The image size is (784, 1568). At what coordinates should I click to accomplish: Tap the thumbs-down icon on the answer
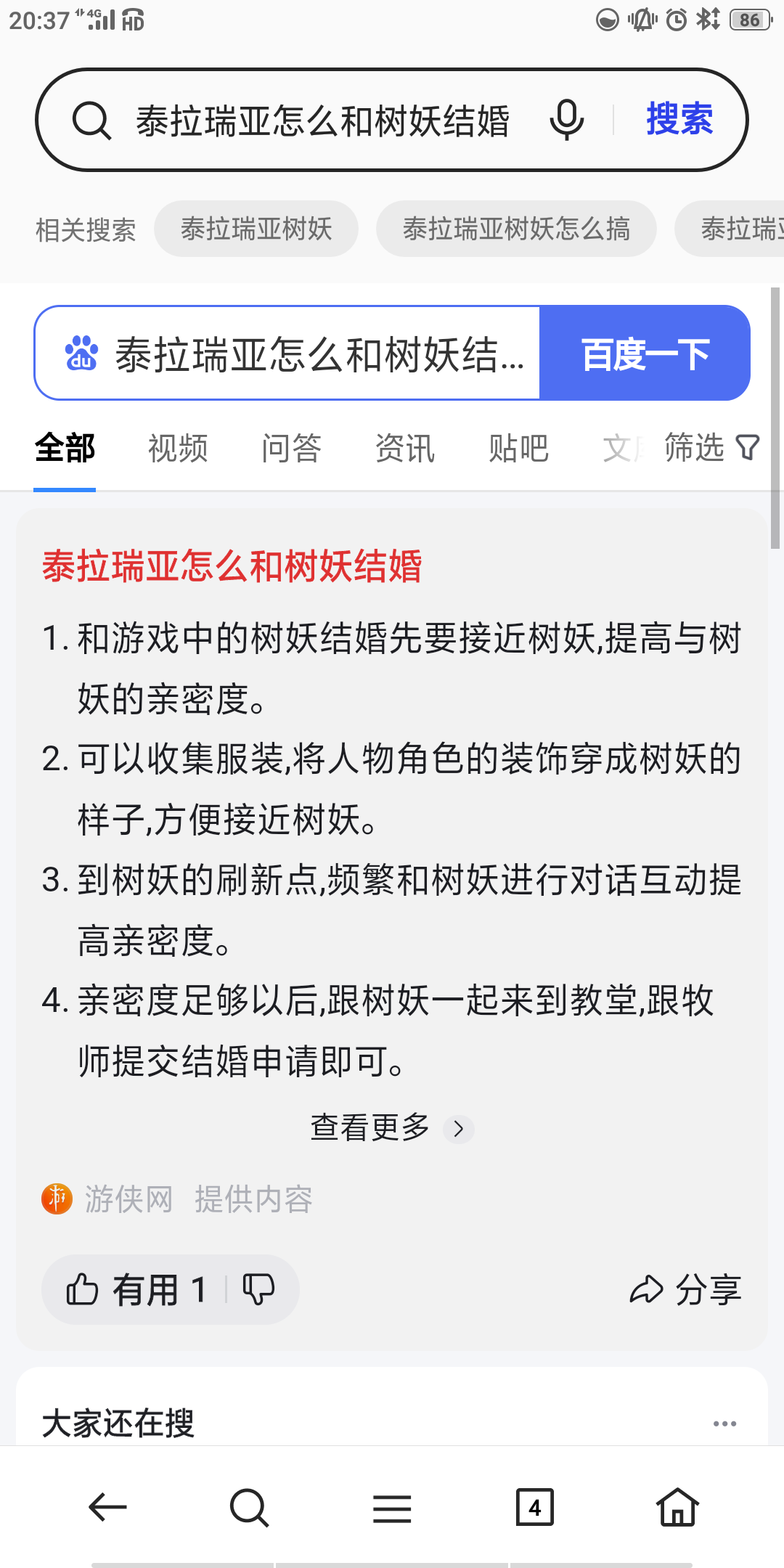[258, 1290]
